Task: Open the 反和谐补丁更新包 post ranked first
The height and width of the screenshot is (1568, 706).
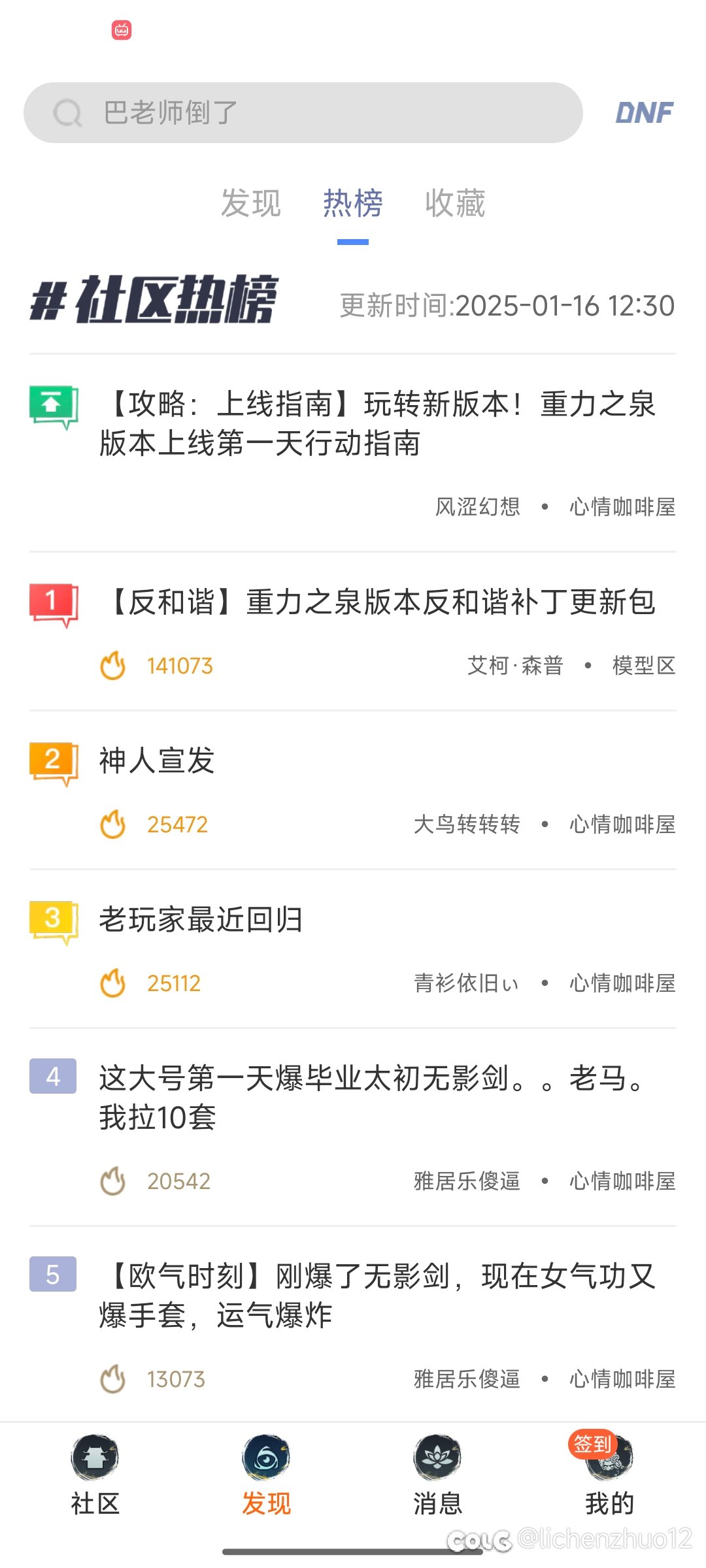Action: (x=353, y=632)
